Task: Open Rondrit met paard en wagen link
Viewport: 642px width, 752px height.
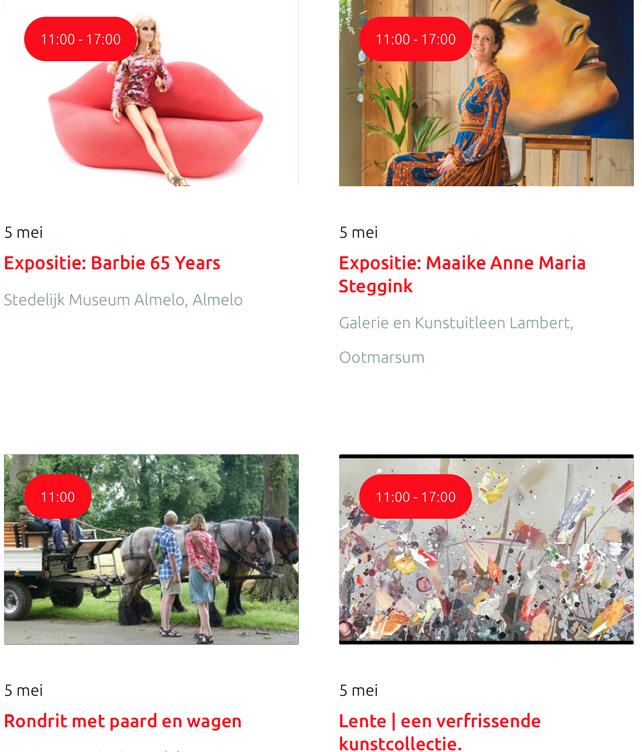Action: point(123,721)
